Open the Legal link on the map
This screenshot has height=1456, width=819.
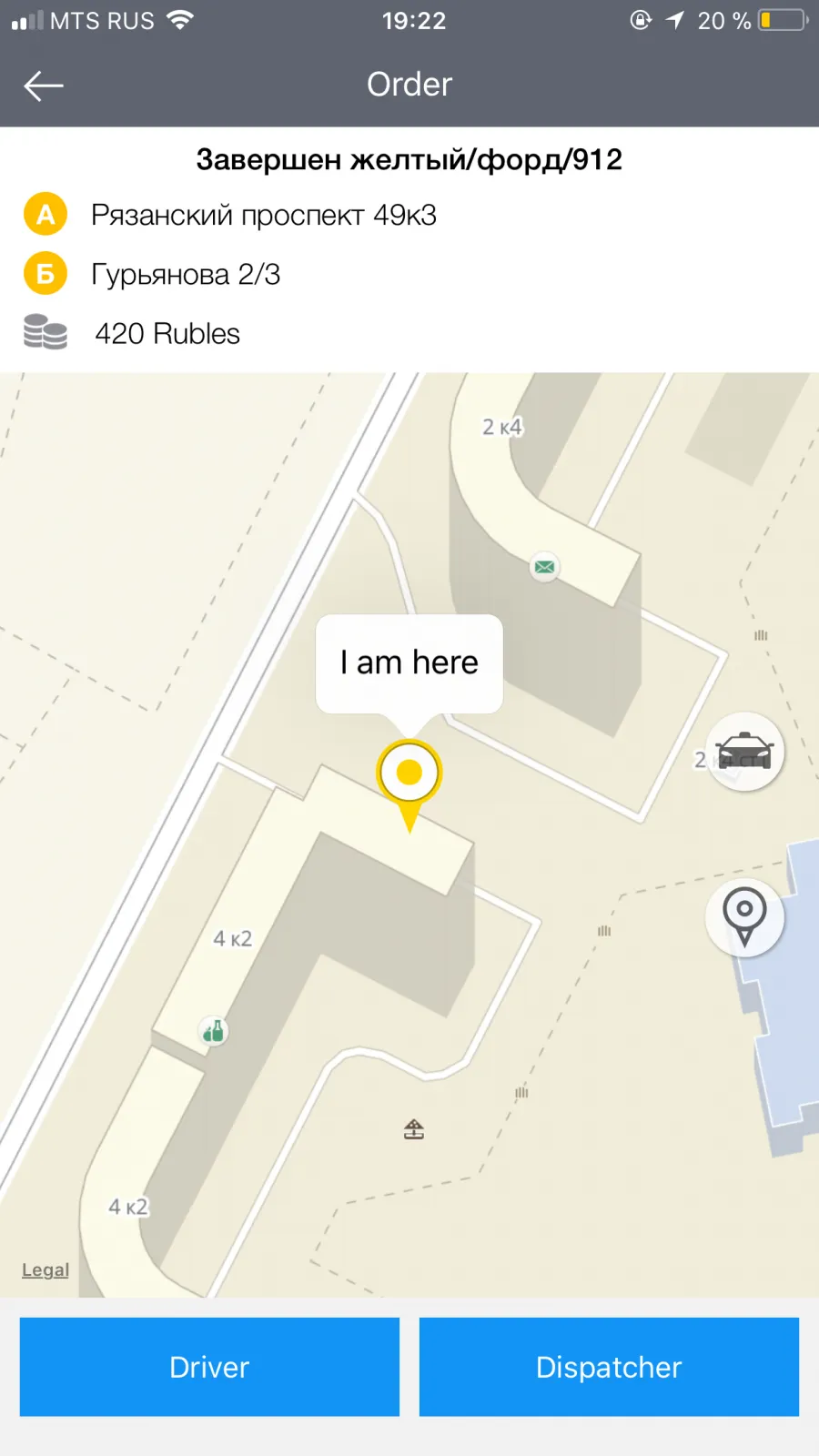tap(45, 1269)
